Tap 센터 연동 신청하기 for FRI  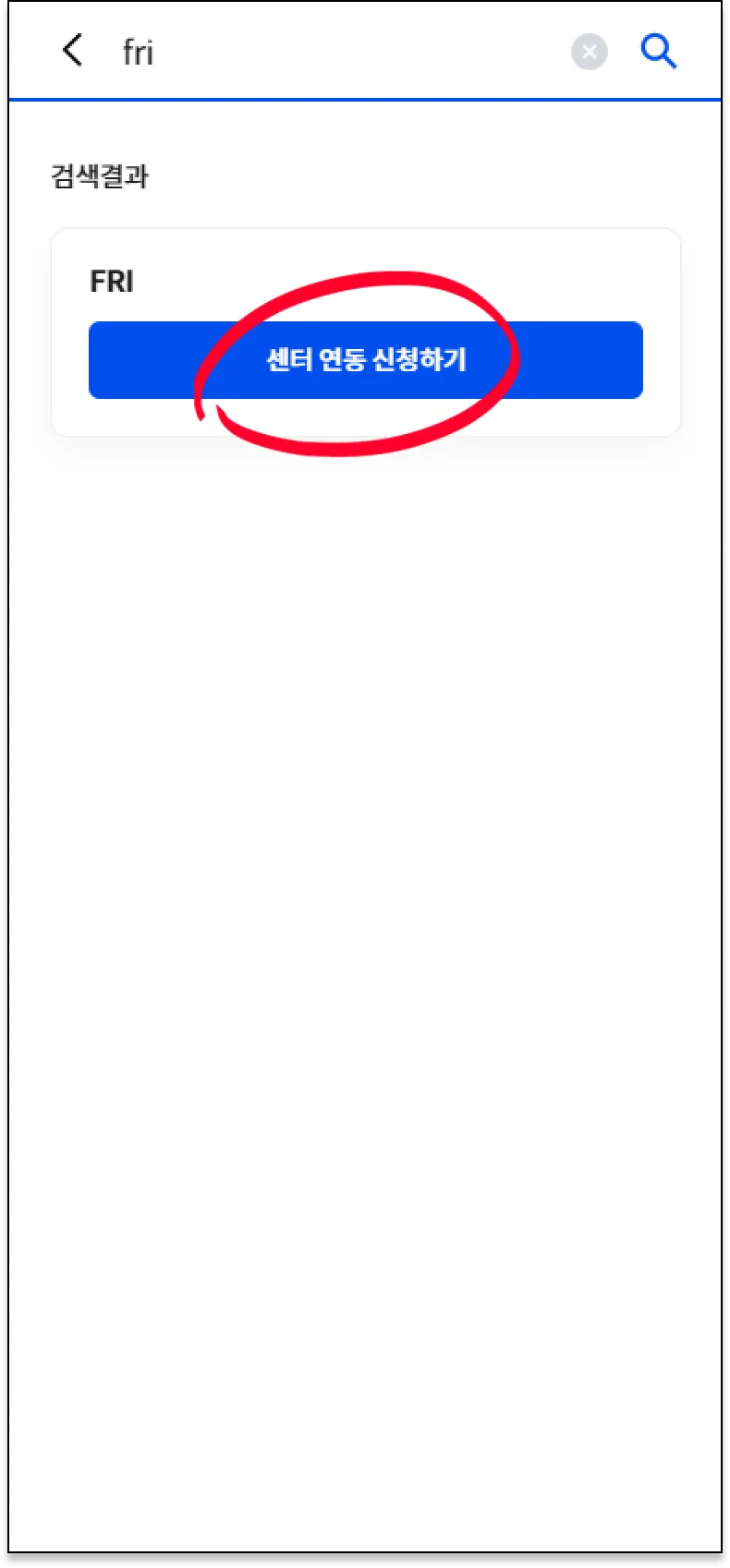[x=366, y=360]
